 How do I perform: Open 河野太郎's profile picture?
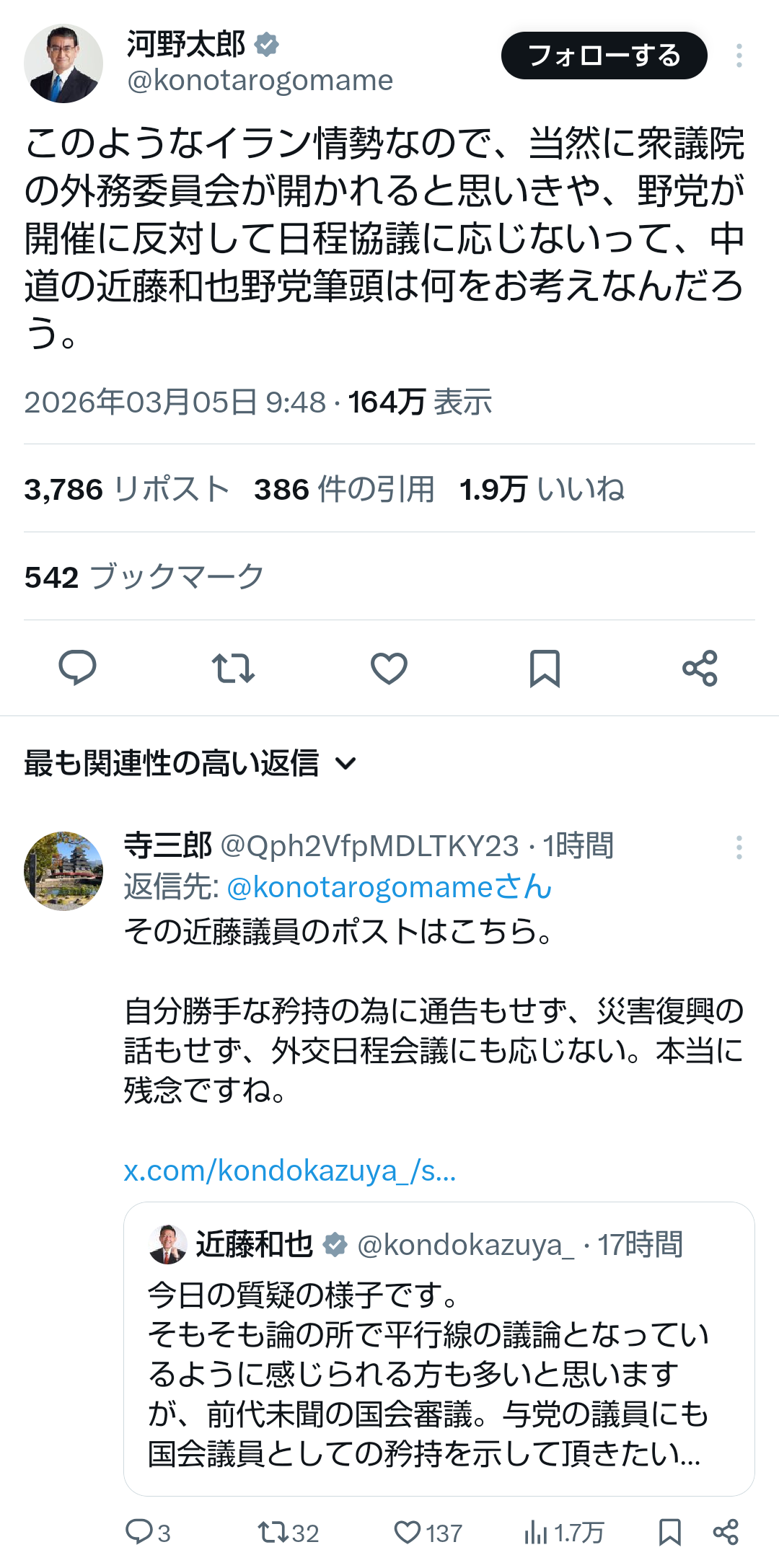[x=63, y=63]
